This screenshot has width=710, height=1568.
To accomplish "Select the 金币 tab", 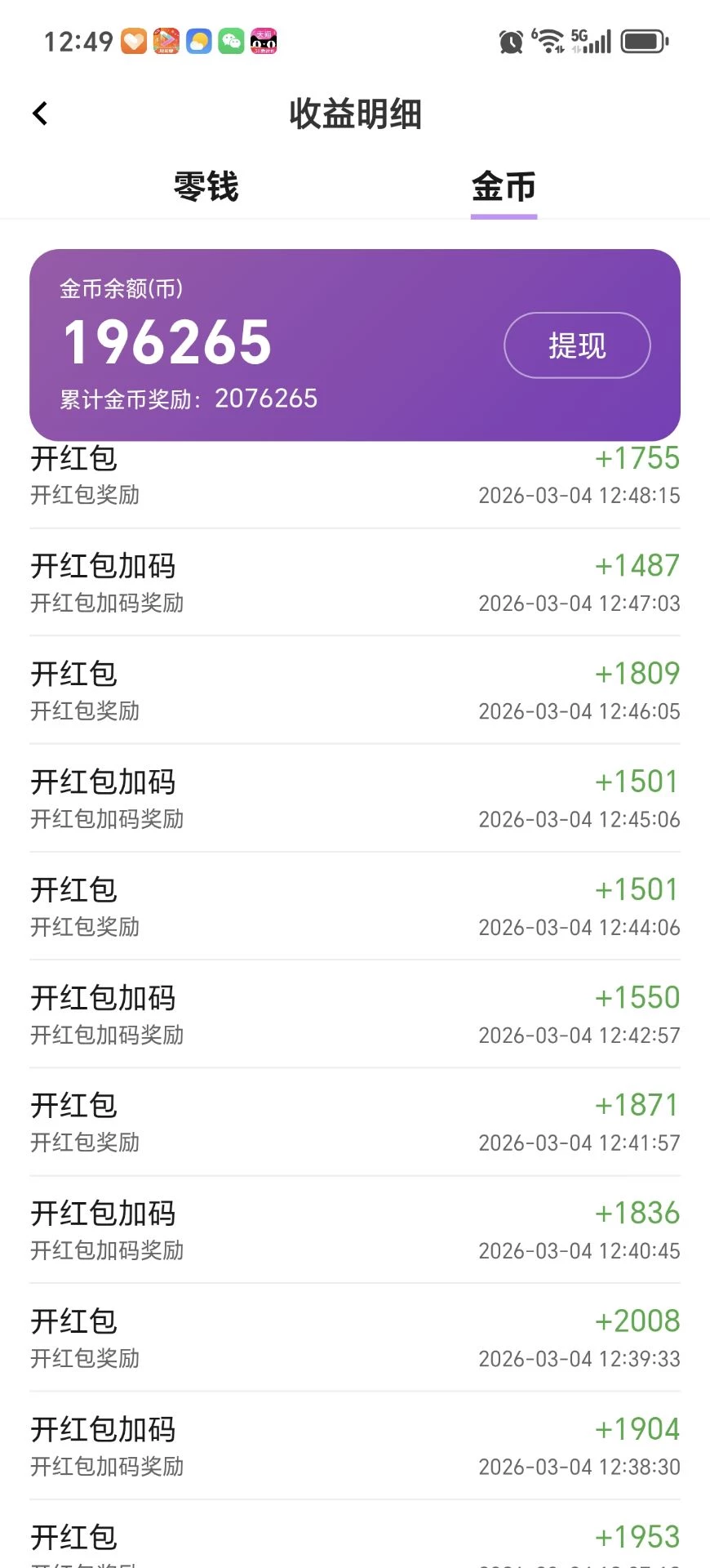I will pos(504,187).
